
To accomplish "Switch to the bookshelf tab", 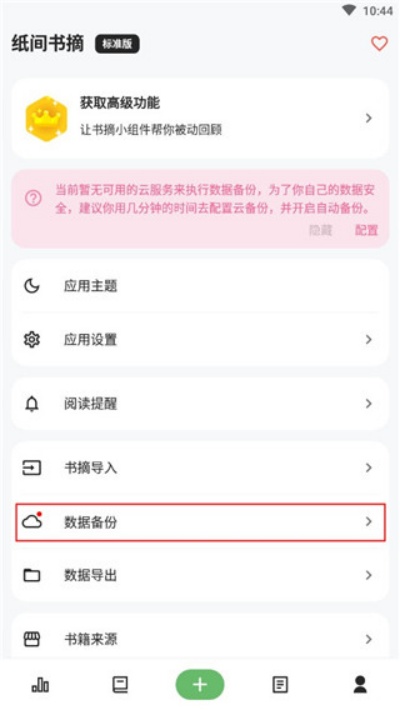I will (x=120, y=685).
